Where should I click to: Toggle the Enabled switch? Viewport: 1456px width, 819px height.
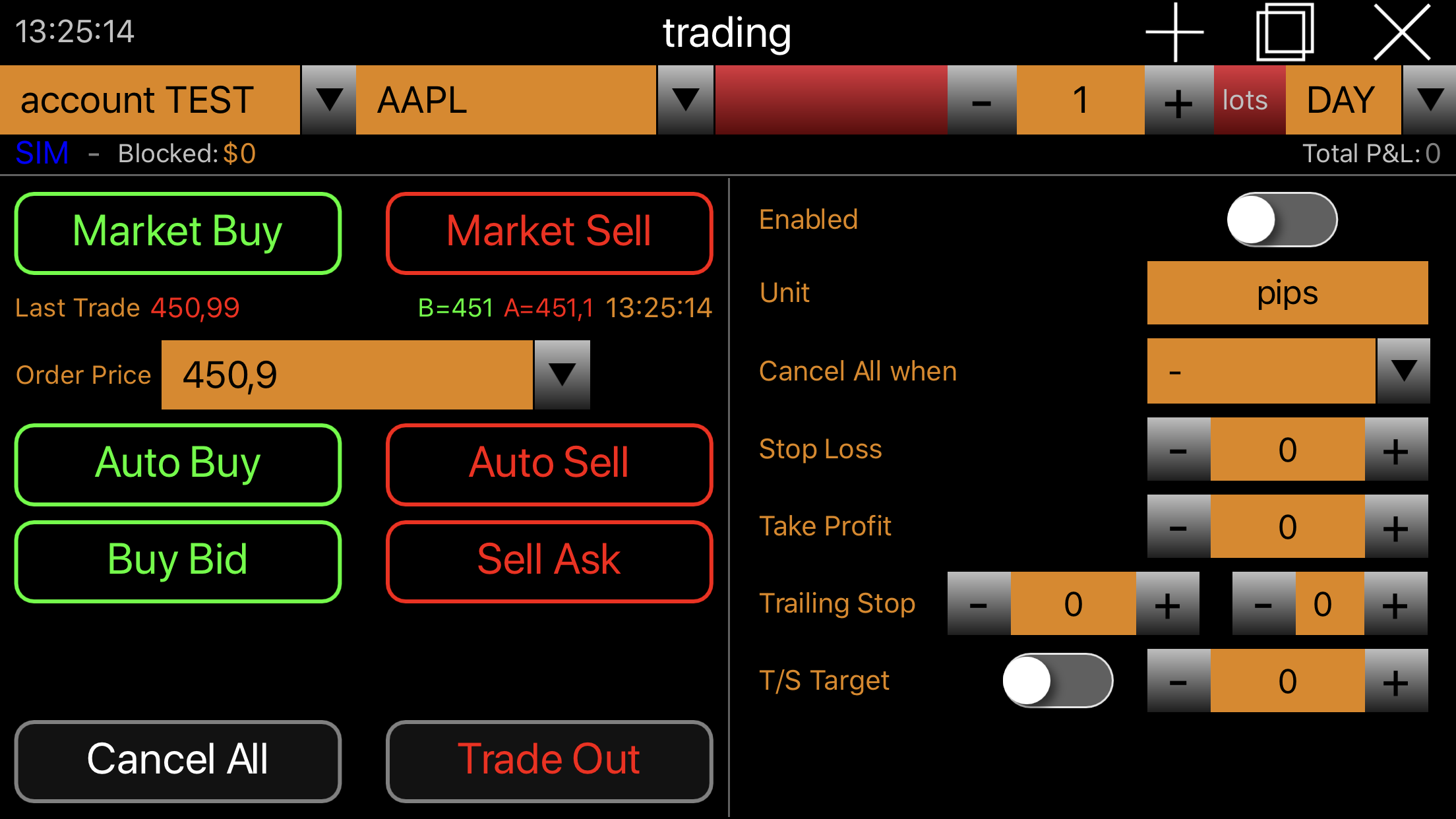[1281, 220]
